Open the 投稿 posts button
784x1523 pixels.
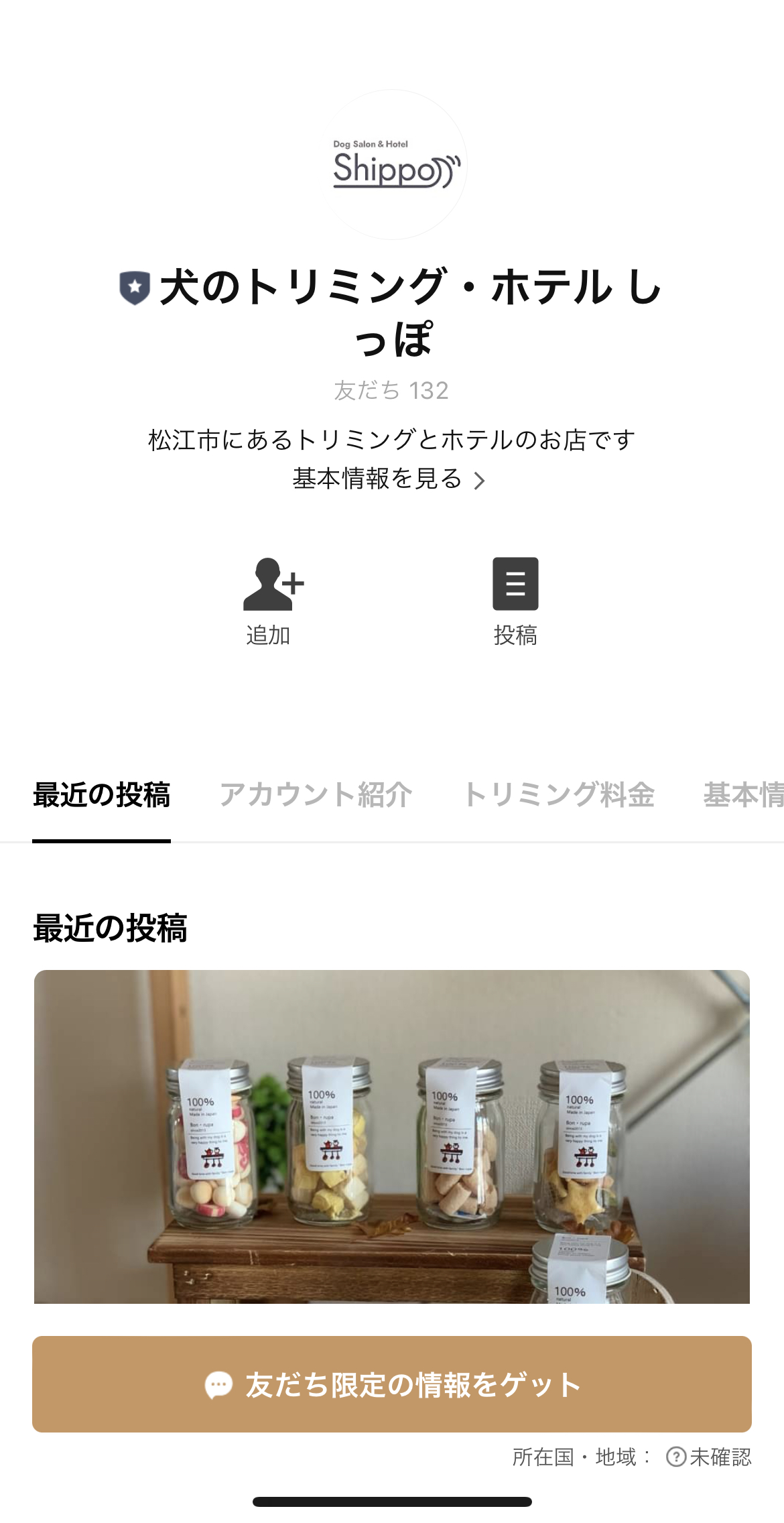(x=515, y=600)
